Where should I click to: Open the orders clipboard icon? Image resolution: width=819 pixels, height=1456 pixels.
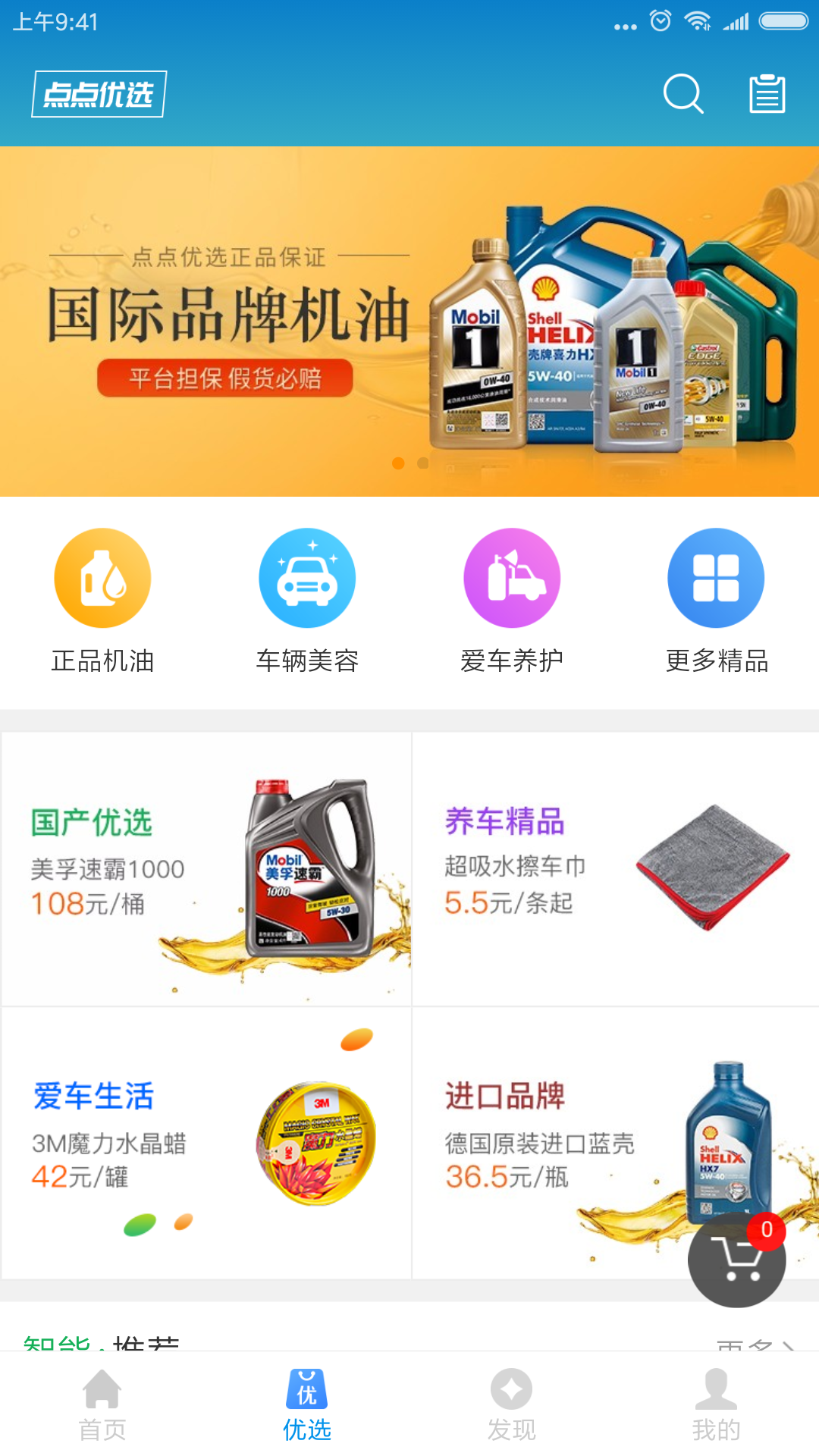click(x=767, y=94)
